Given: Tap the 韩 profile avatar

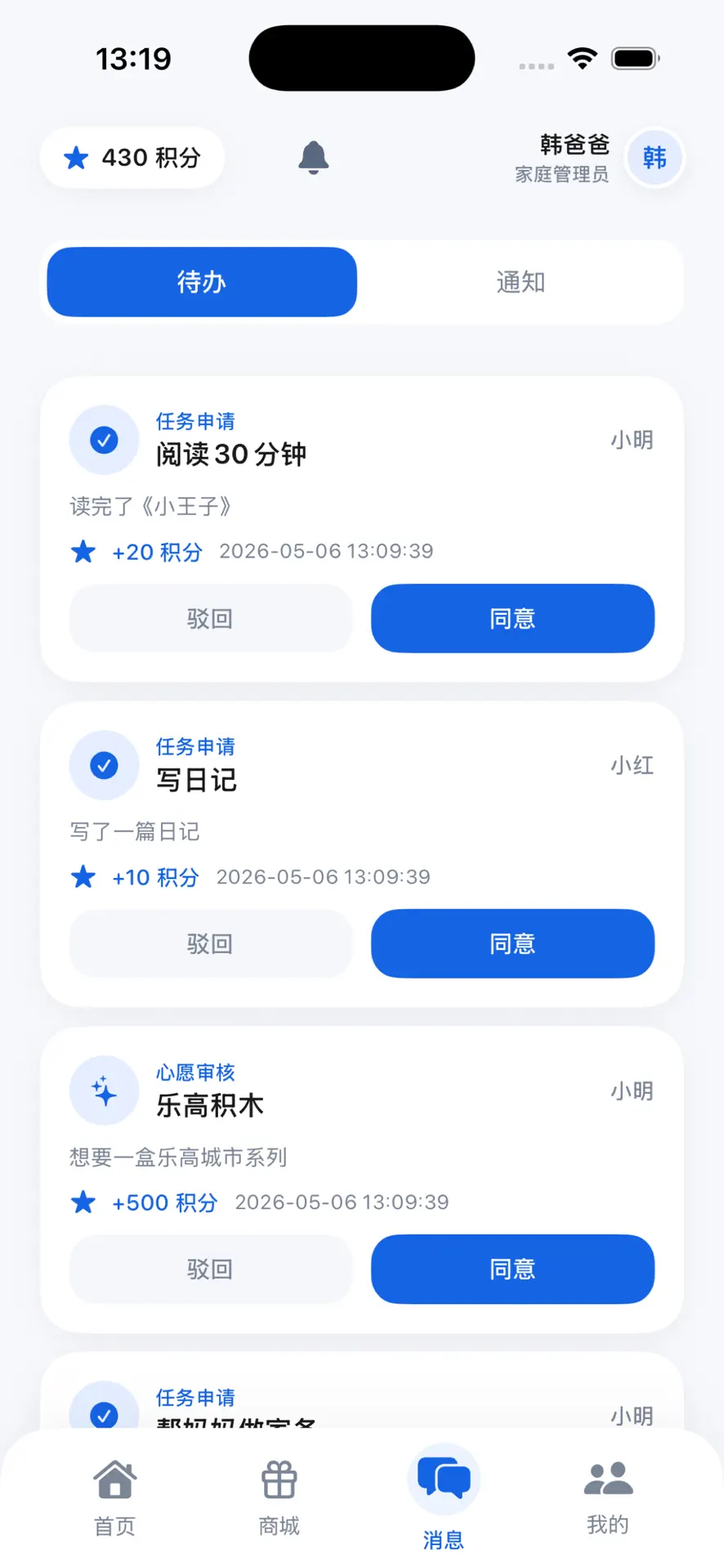Looking at the screenshot, I should pos(655,157).
